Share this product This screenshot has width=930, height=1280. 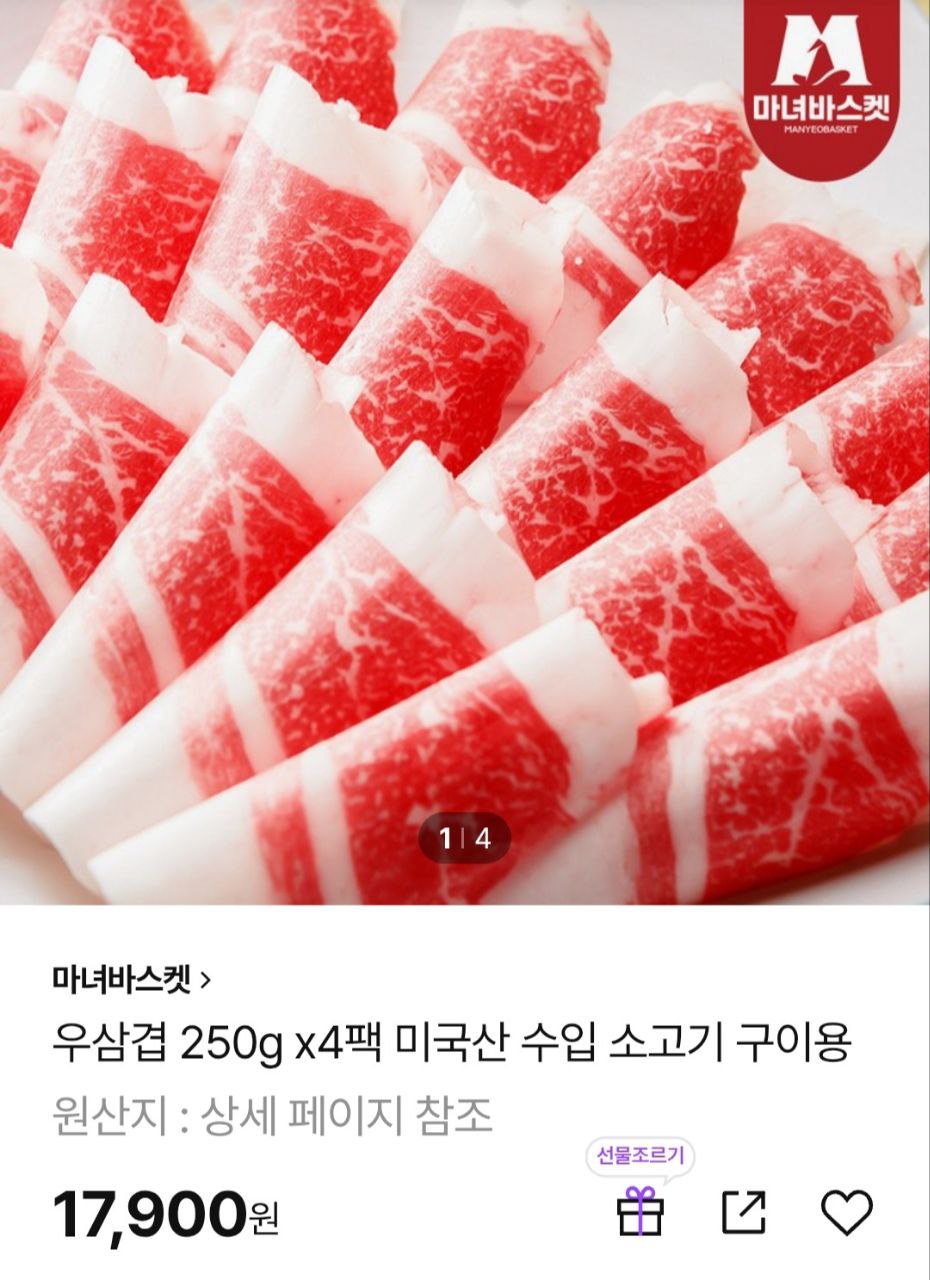pos(744,1212)
